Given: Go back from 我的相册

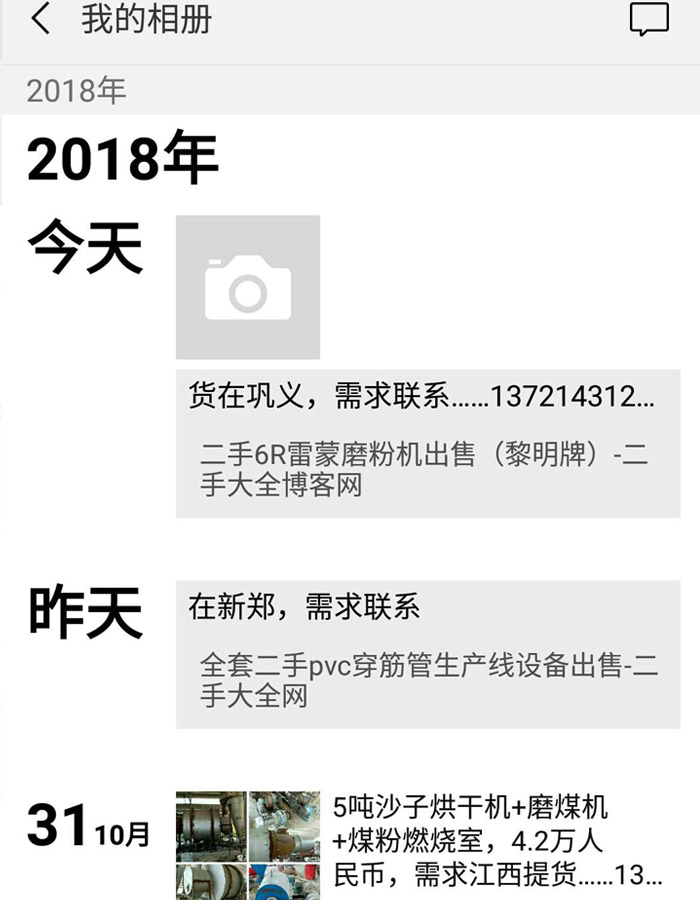Looking at the screenshot, I should pyautogui.click(x=40, y=20).
